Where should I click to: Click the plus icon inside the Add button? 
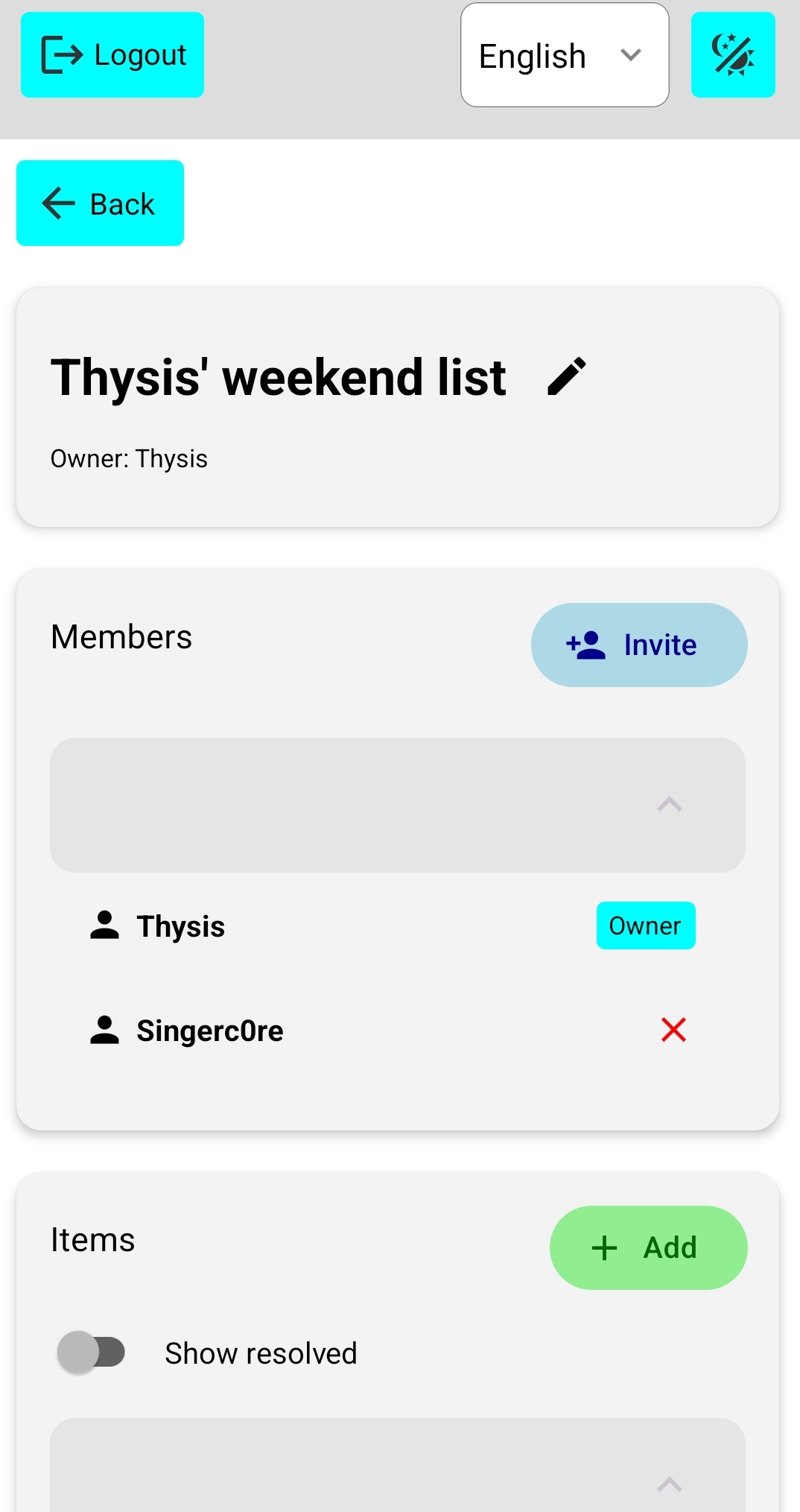pyautogui.click(x=604, y=1247)
